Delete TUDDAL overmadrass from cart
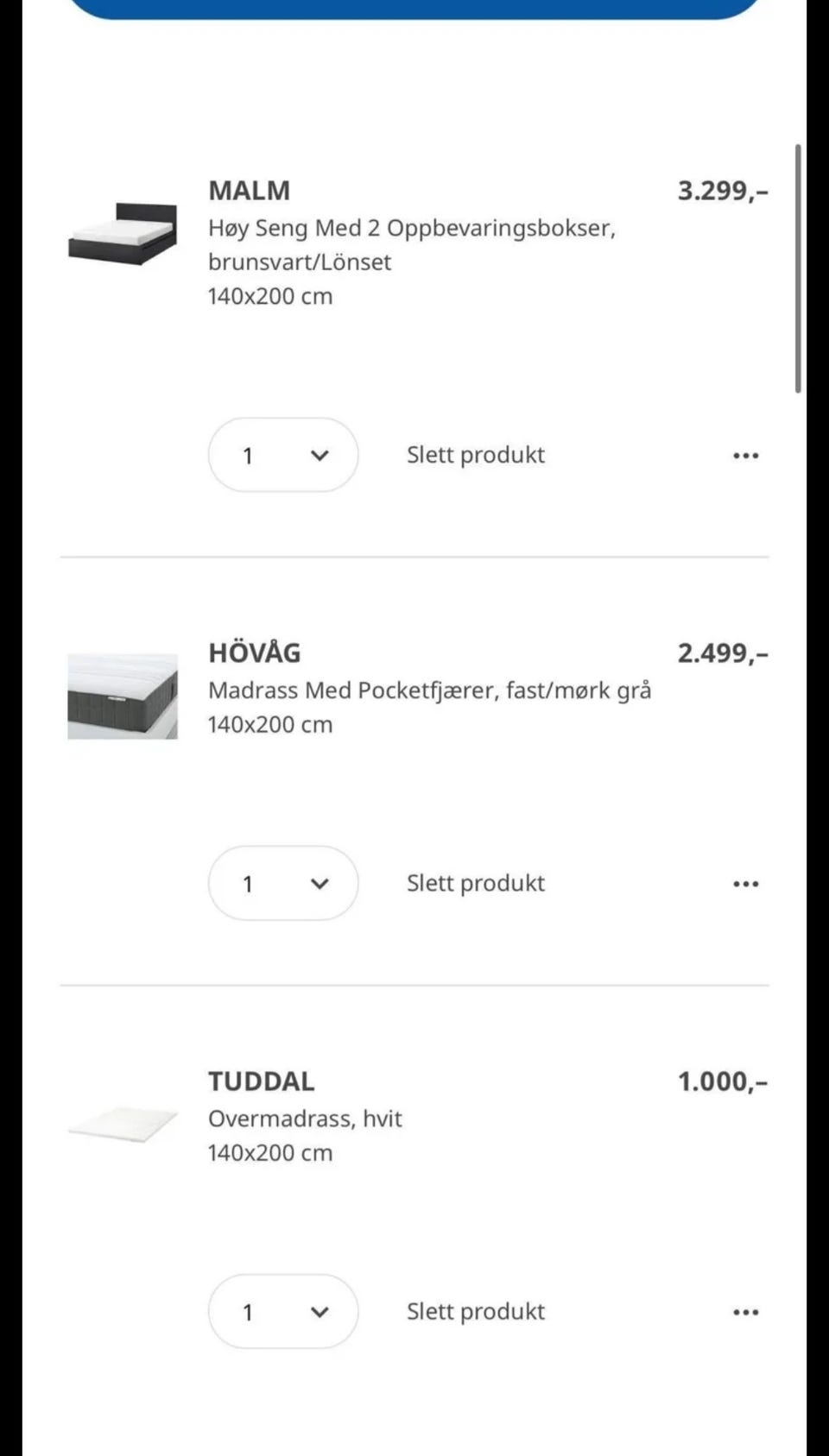 pos(476,1311)
